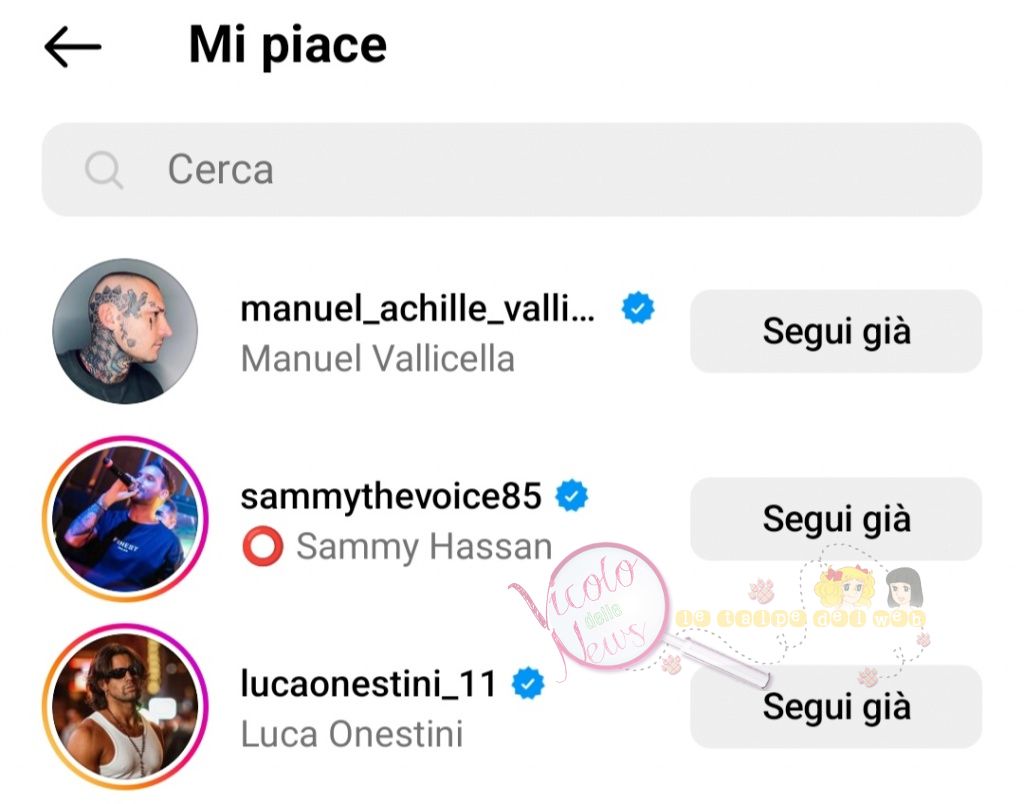The image size is (1024, 804).
Task: Tap Segui già next to Luca Onestini
Action: click(836, 707)
